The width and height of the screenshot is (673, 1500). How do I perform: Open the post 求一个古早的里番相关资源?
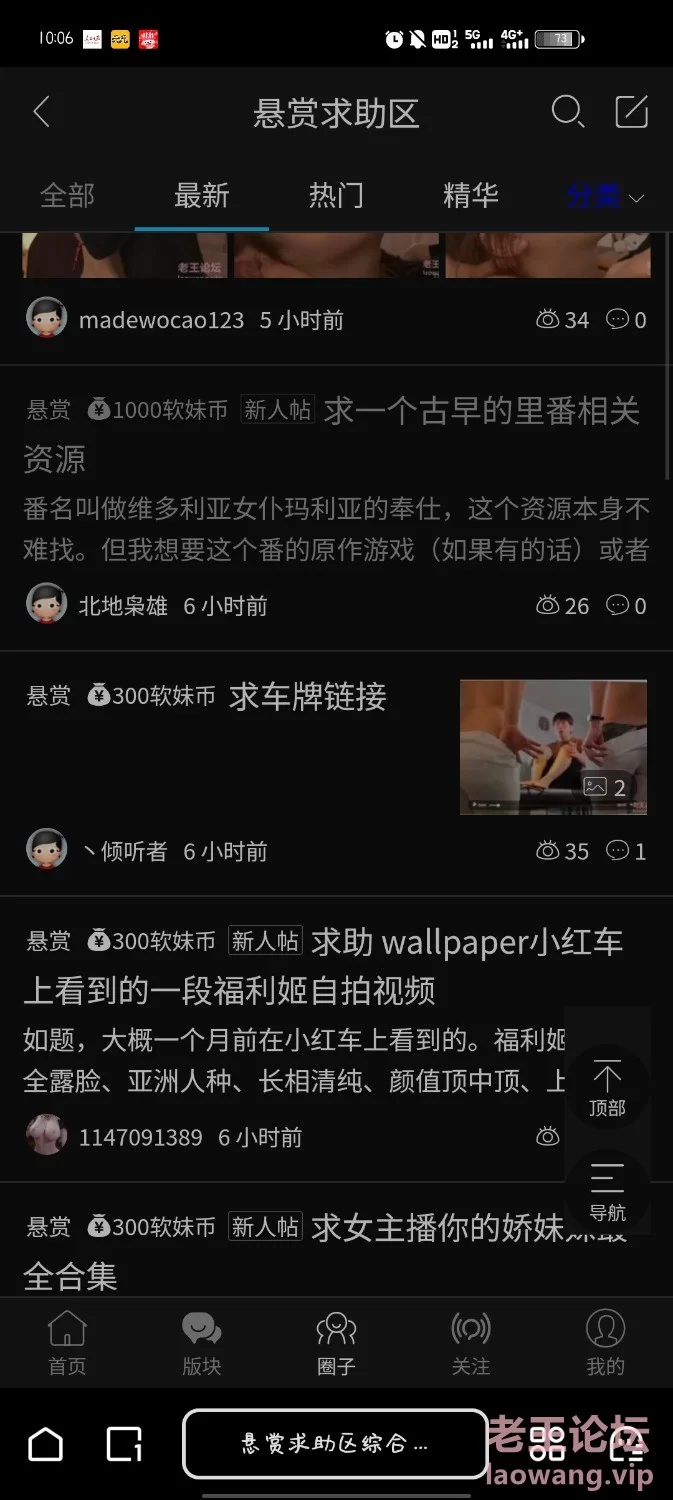[331, 435]
